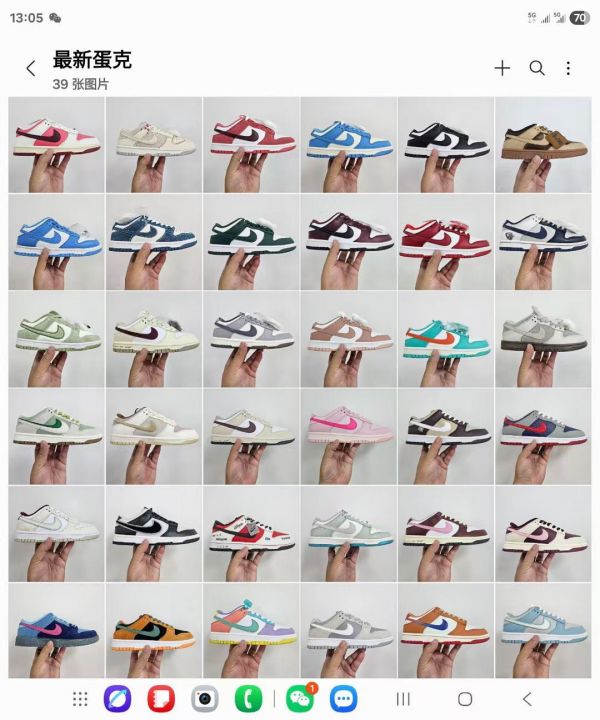Go back from the 最新蛋克 album

[30, 68]
